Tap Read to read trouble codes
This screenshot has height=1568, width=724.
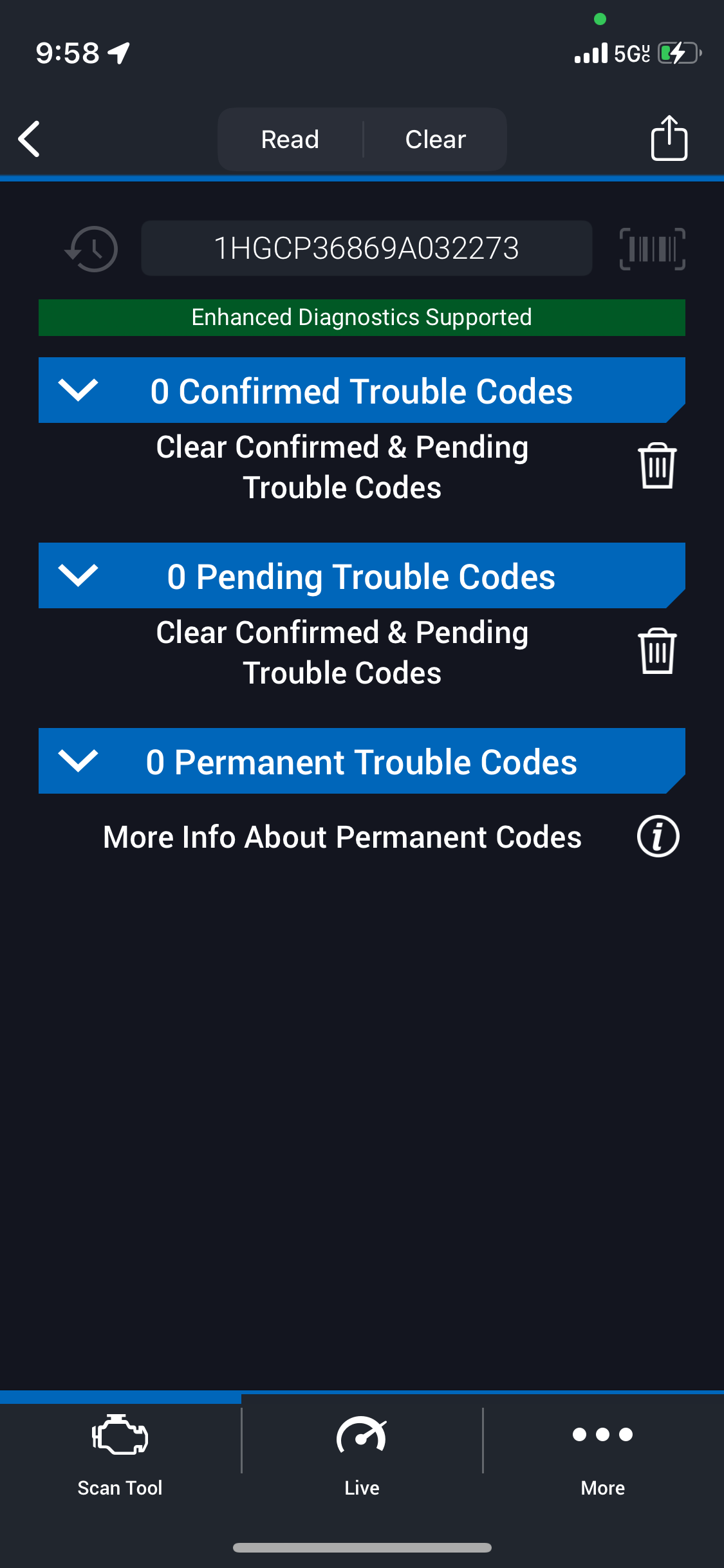[x=290, y=139]
